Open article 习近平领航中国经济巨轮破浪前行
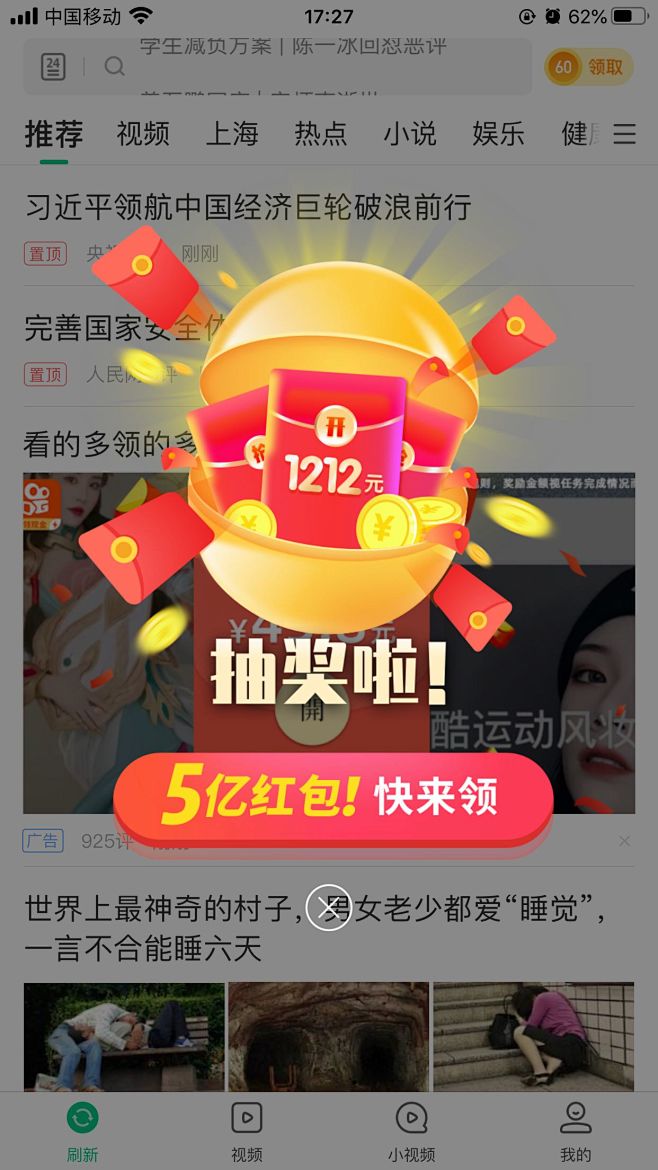This screenshot has width=658, height=1170. point(248,208)
